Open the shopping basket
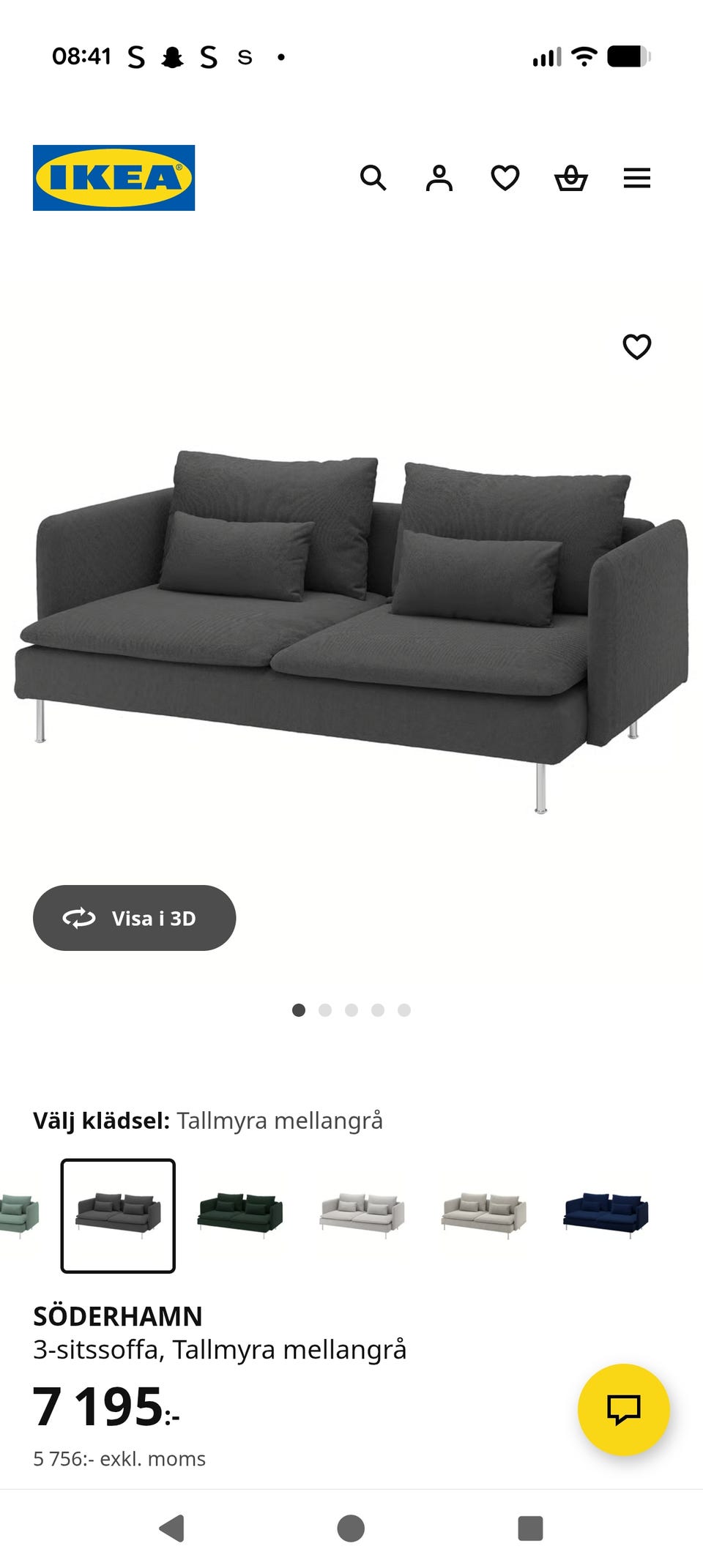This screenshot has height=1568, width=703. 572,177
